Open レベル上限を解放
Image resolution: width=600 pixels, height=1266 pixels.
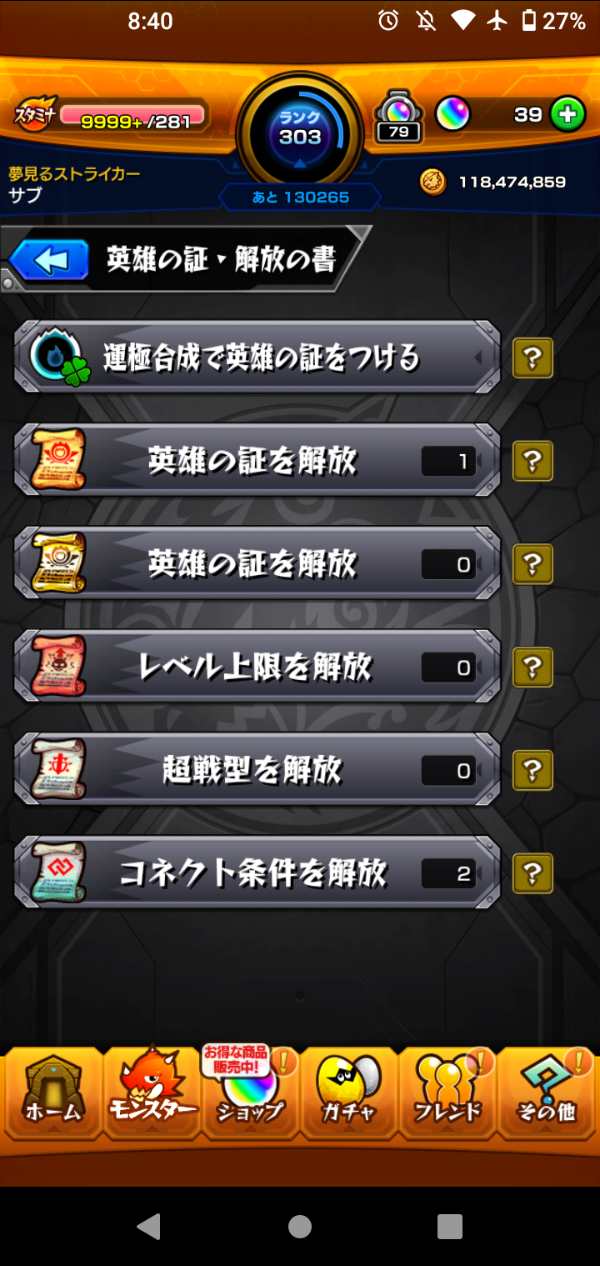click(x=258, y=666)
